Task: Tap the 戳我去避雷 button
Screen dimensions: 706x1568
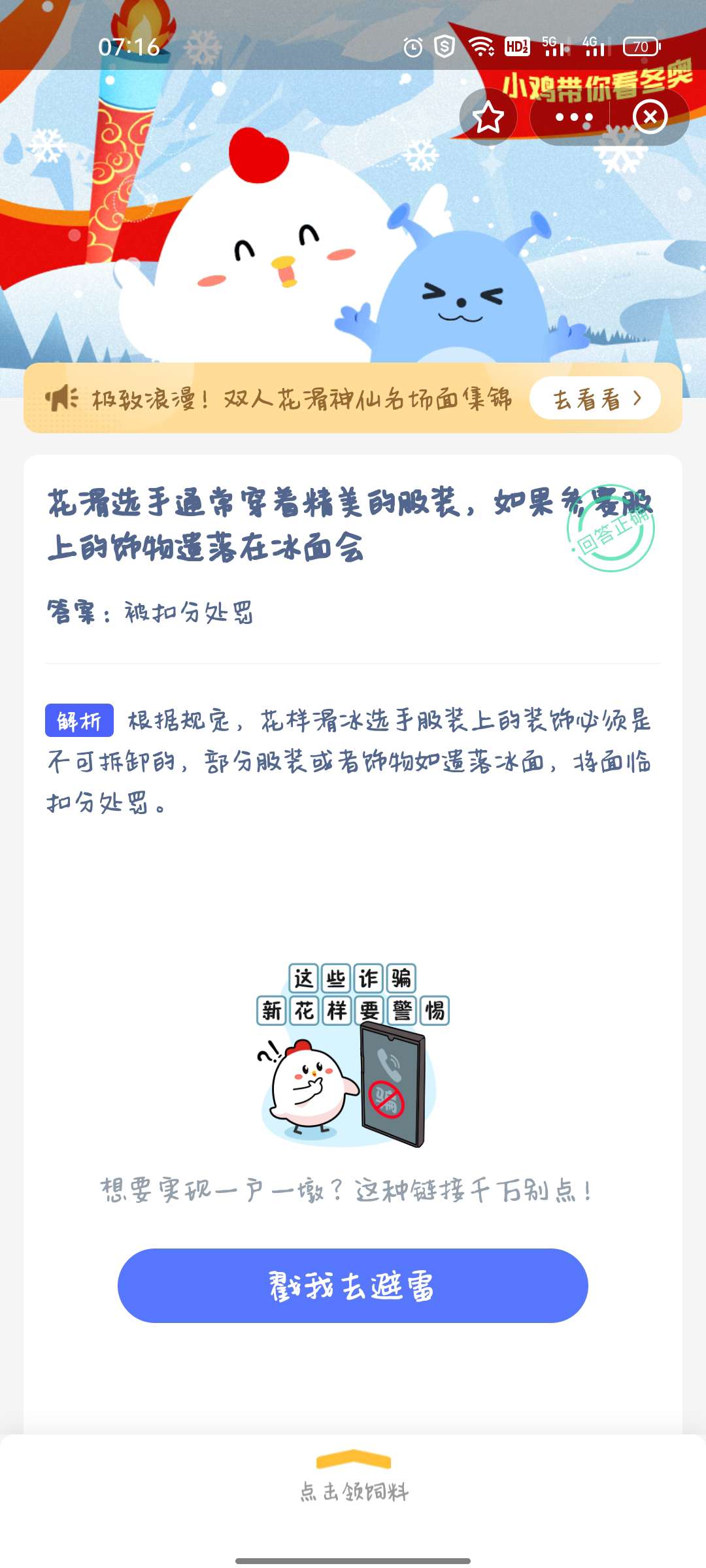Action: point(353,1286)
